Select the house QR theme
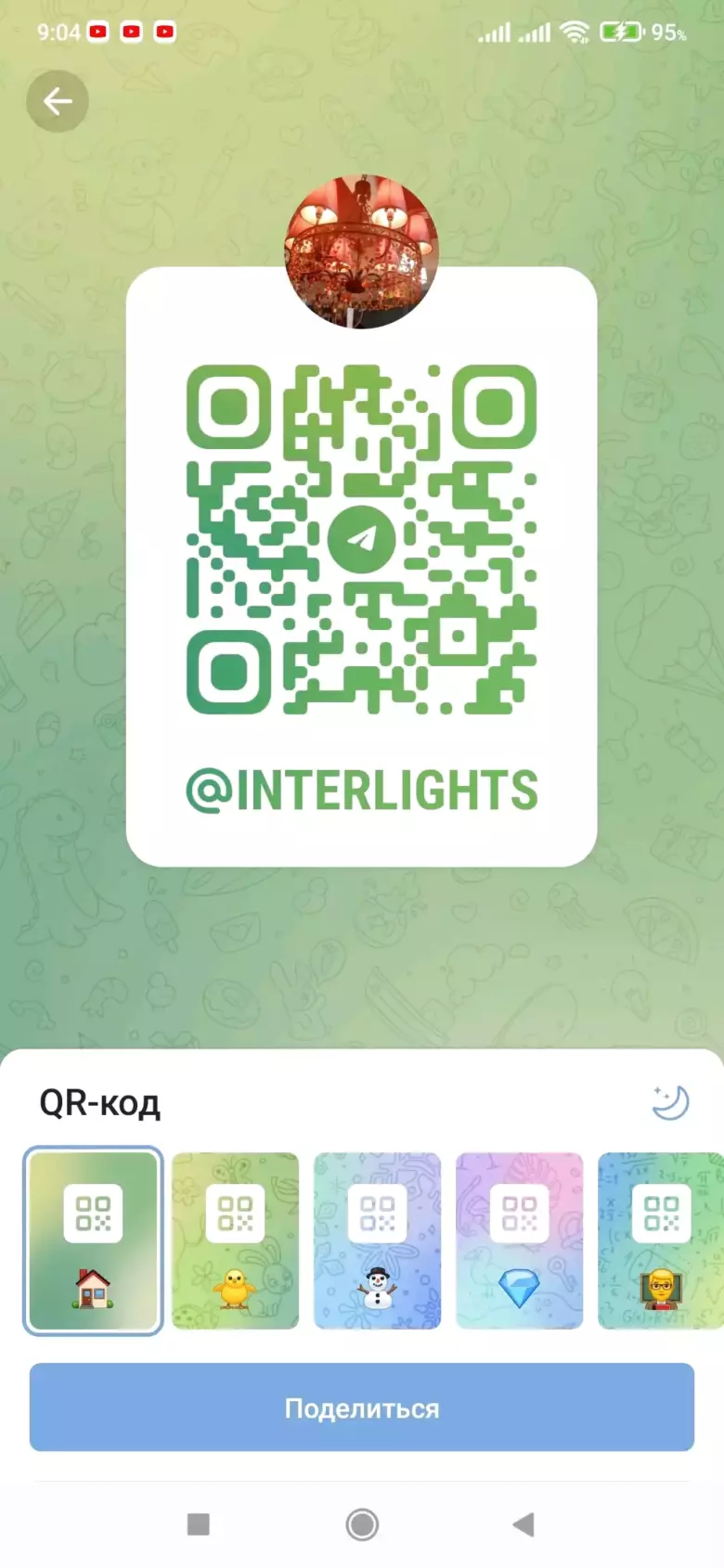The height and width of the screenshot is (1568, 724). pos(93,1240)
